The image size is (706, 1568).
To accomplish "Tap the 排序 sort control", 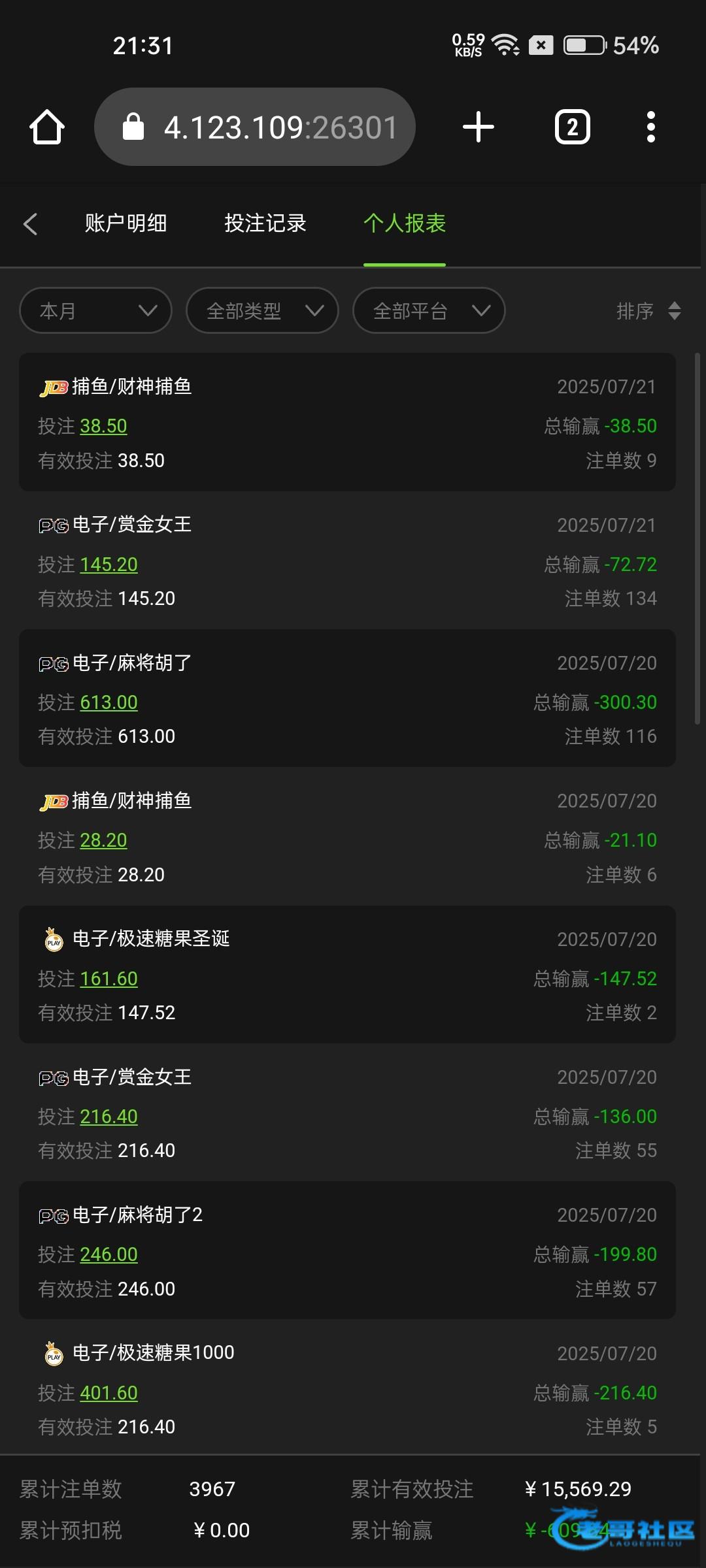I will point(649,311).
